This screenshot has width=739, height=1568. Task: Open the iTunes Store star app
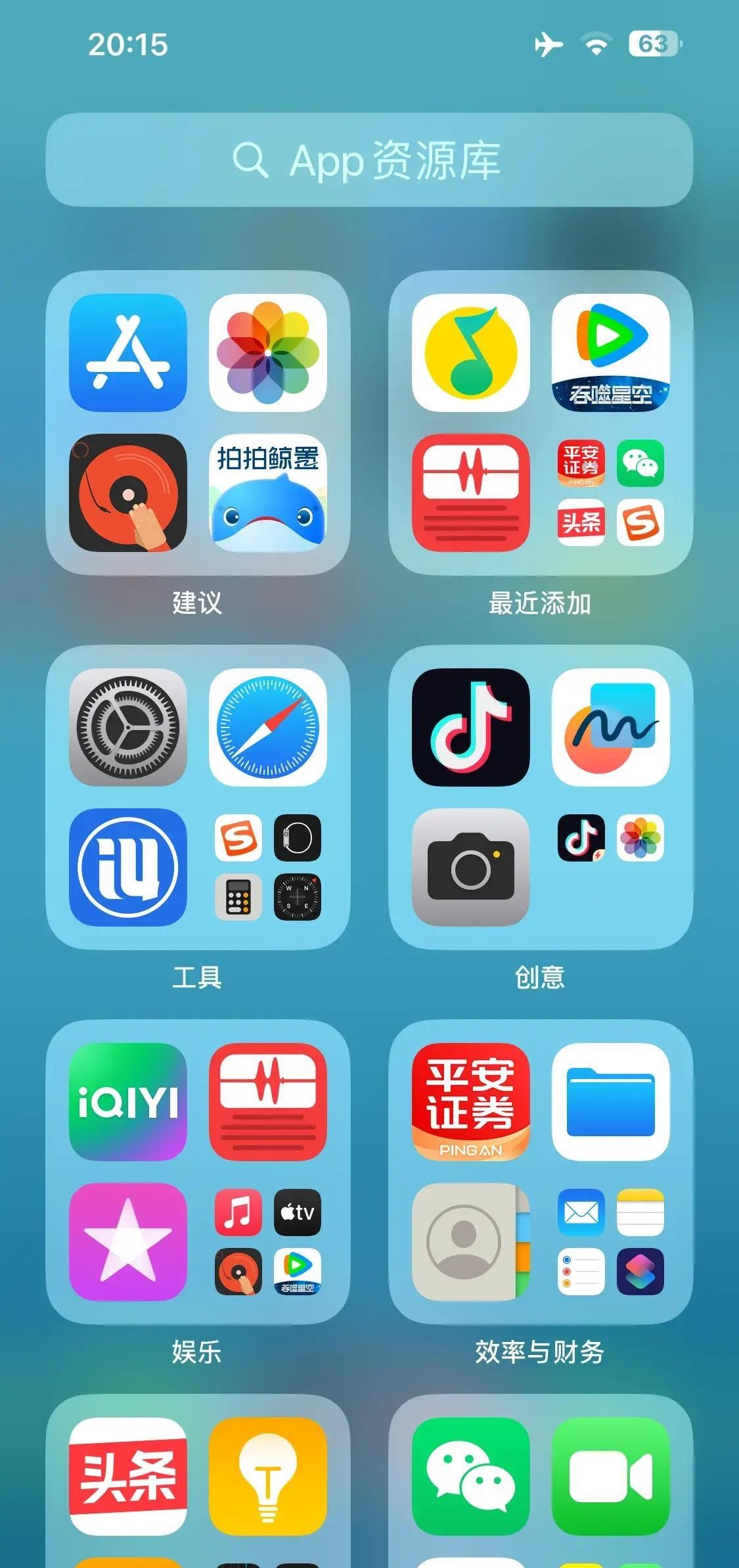[x=128, y=1242]
